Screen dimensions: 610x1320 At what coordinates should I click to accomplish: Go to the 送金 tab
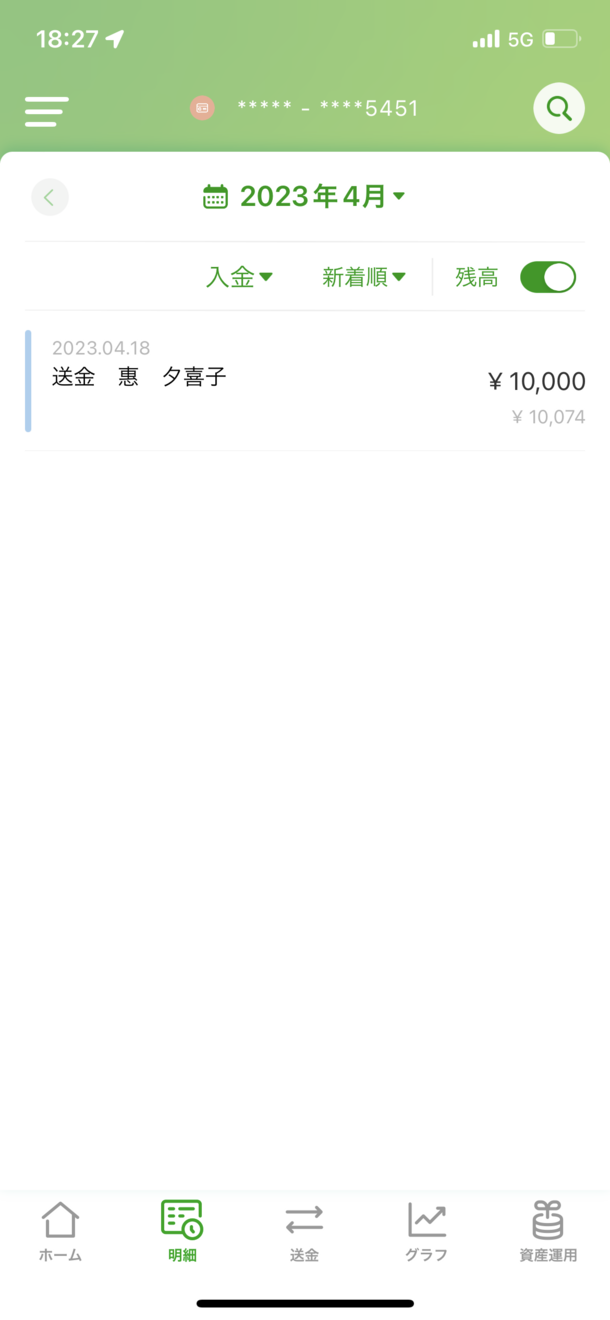[x=304, y=1232]
